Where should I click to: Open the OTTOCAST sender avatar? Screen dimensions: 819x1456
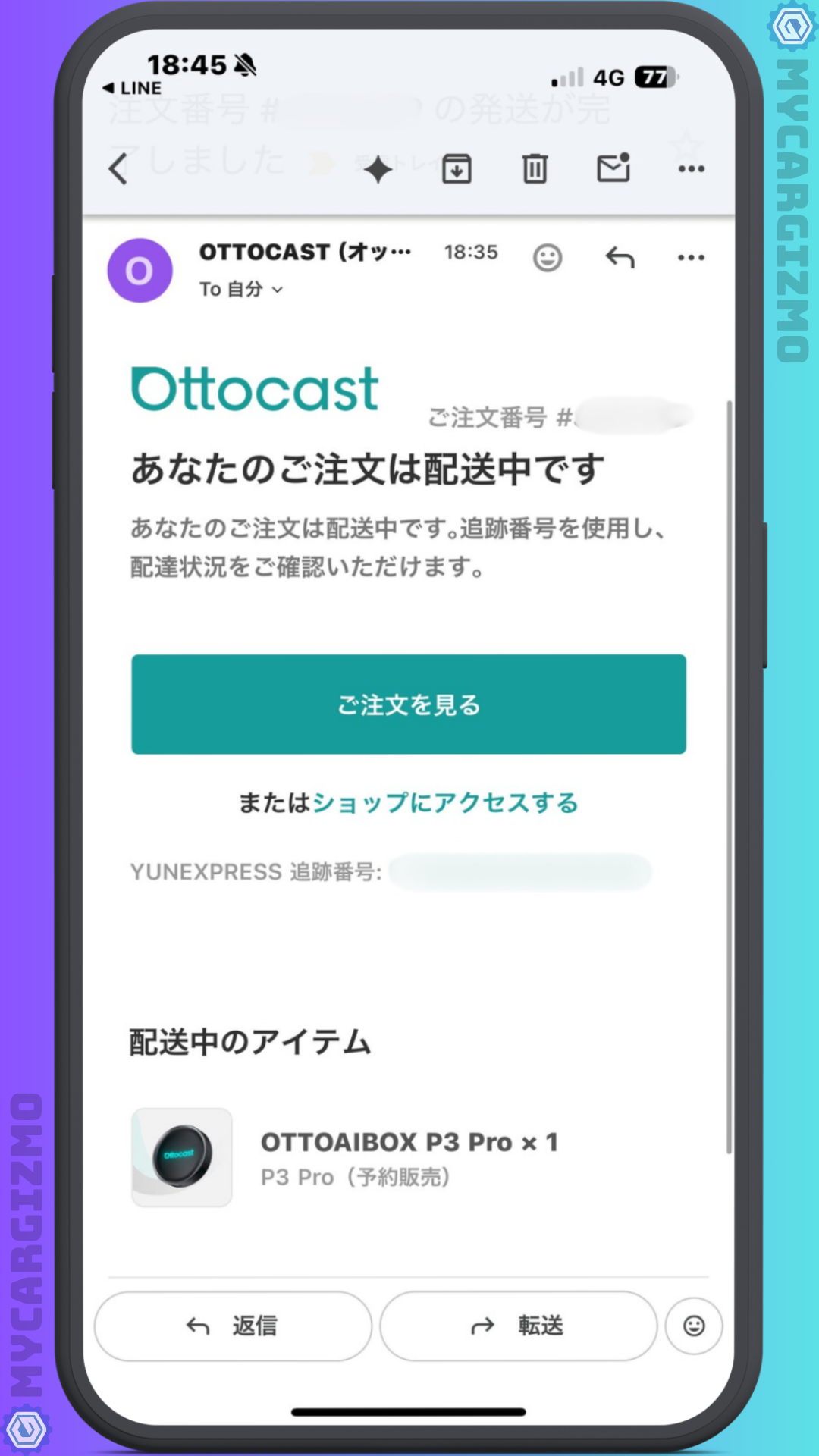point(140,270)
